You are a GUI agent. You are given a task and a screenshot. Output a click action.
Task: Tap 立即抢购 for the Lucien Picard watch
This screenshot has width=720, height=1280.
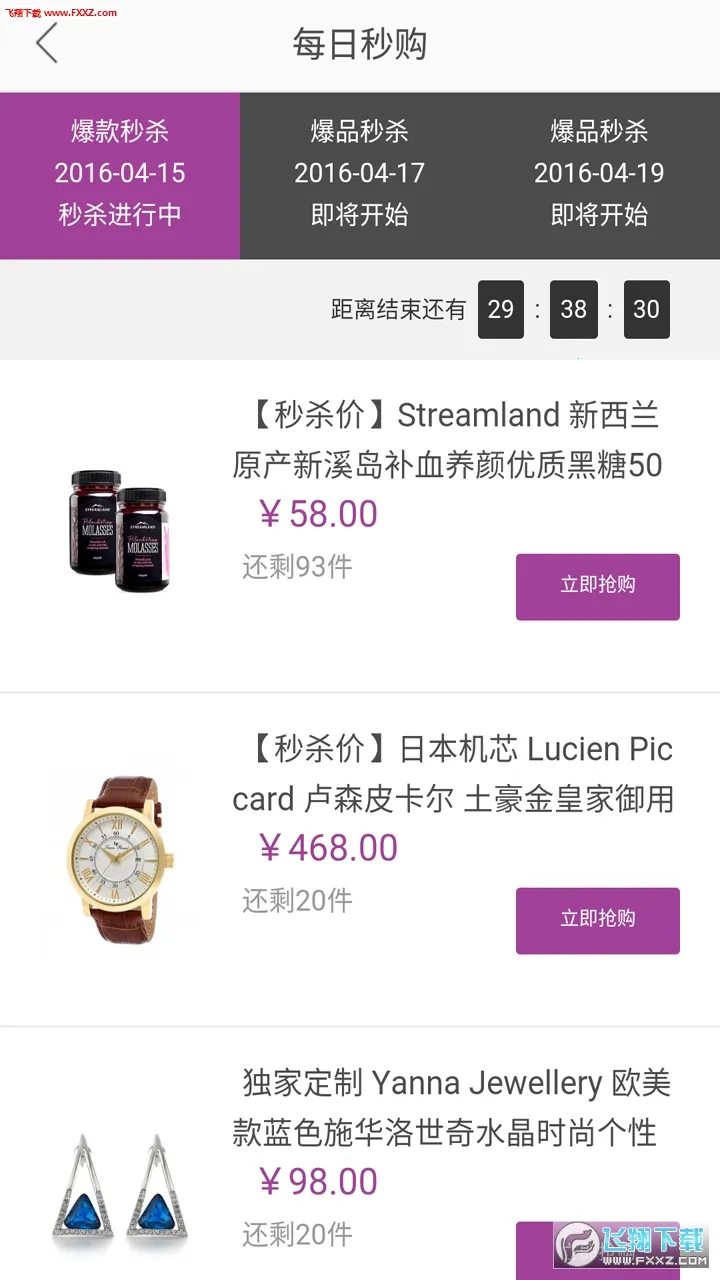tap(597, 921)
